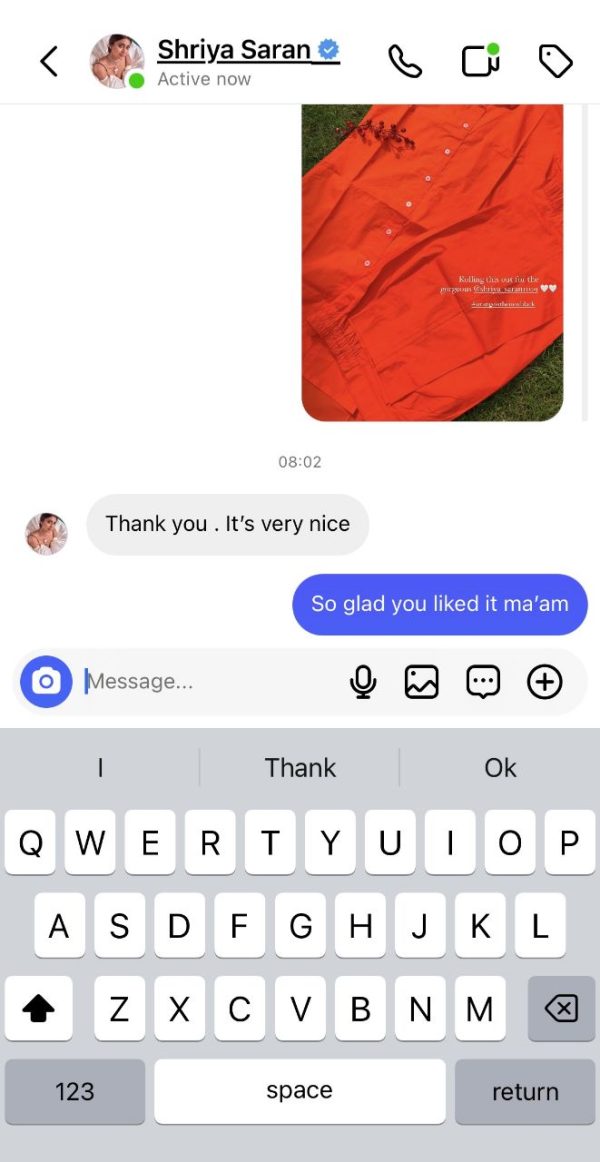Image resolution: width=600 pixels, height=1162 pixels.
Task: Attach a photo from the gallery
Action: pos(422,682)
